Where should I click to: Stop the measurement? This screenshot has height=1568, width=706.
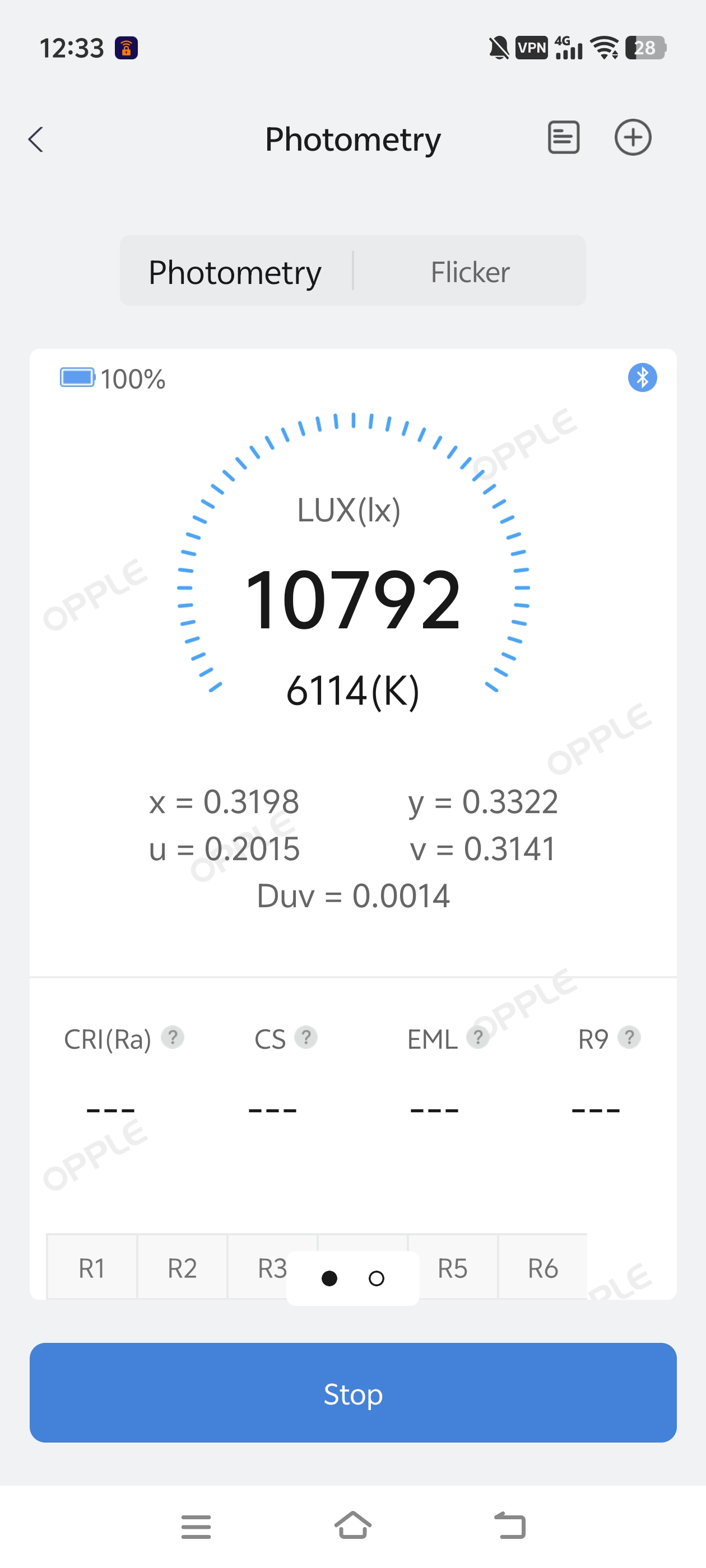352,1393
